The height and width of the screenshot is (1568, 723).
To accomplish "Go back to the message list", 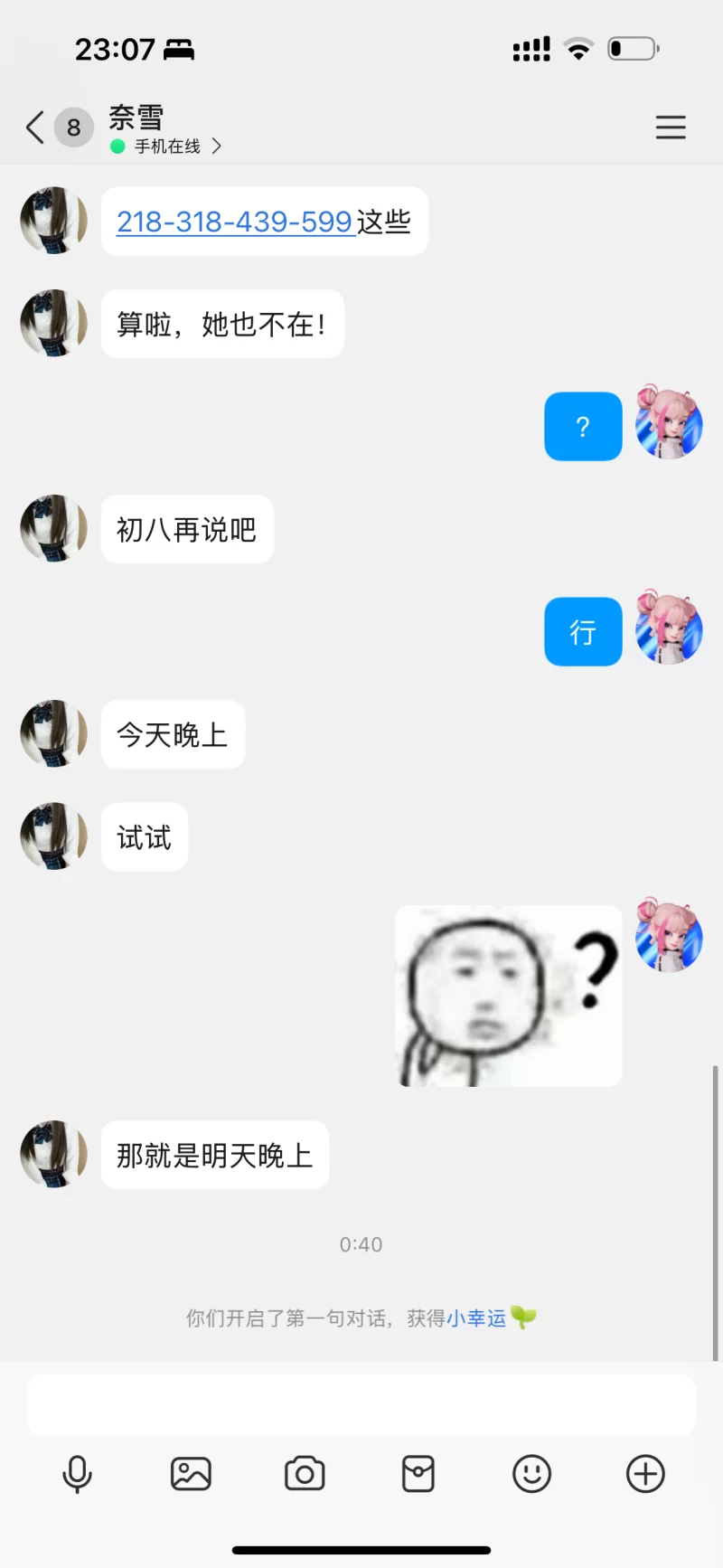I will coord(36,128).
